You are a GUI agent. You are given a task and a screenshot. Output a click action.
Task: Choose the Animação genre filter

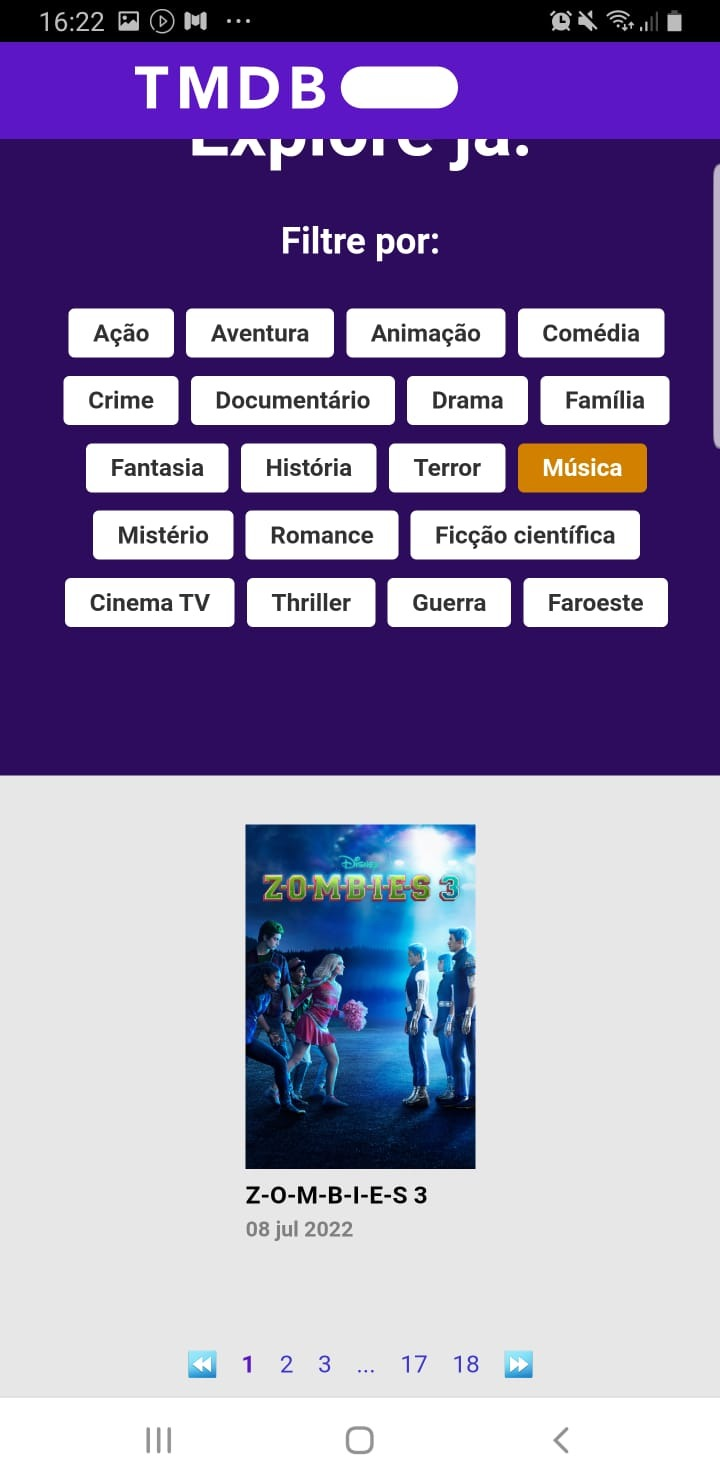pos(426,333)
